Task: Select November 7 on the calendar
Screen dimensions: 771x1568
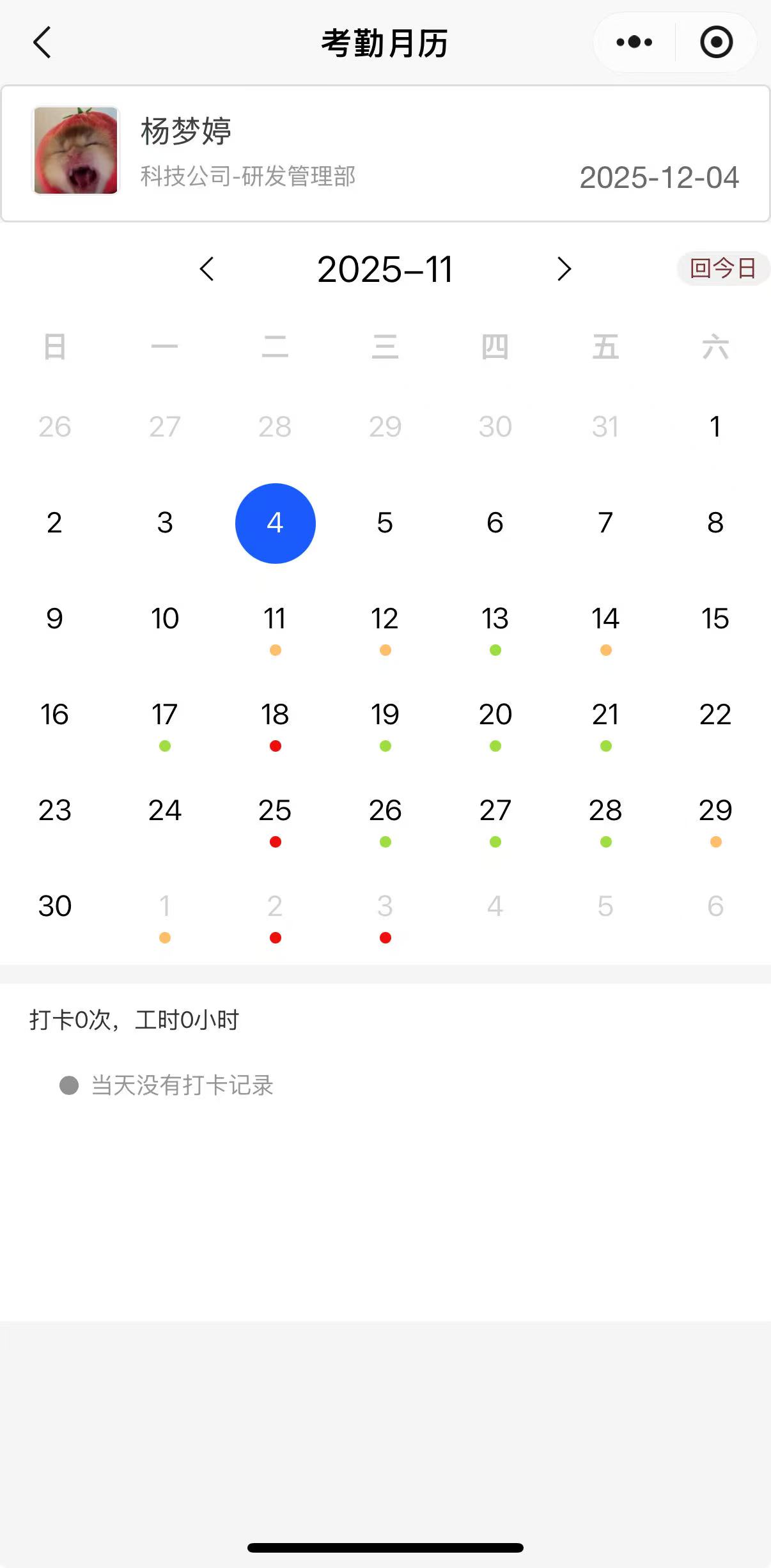Action: pos(605,524)
